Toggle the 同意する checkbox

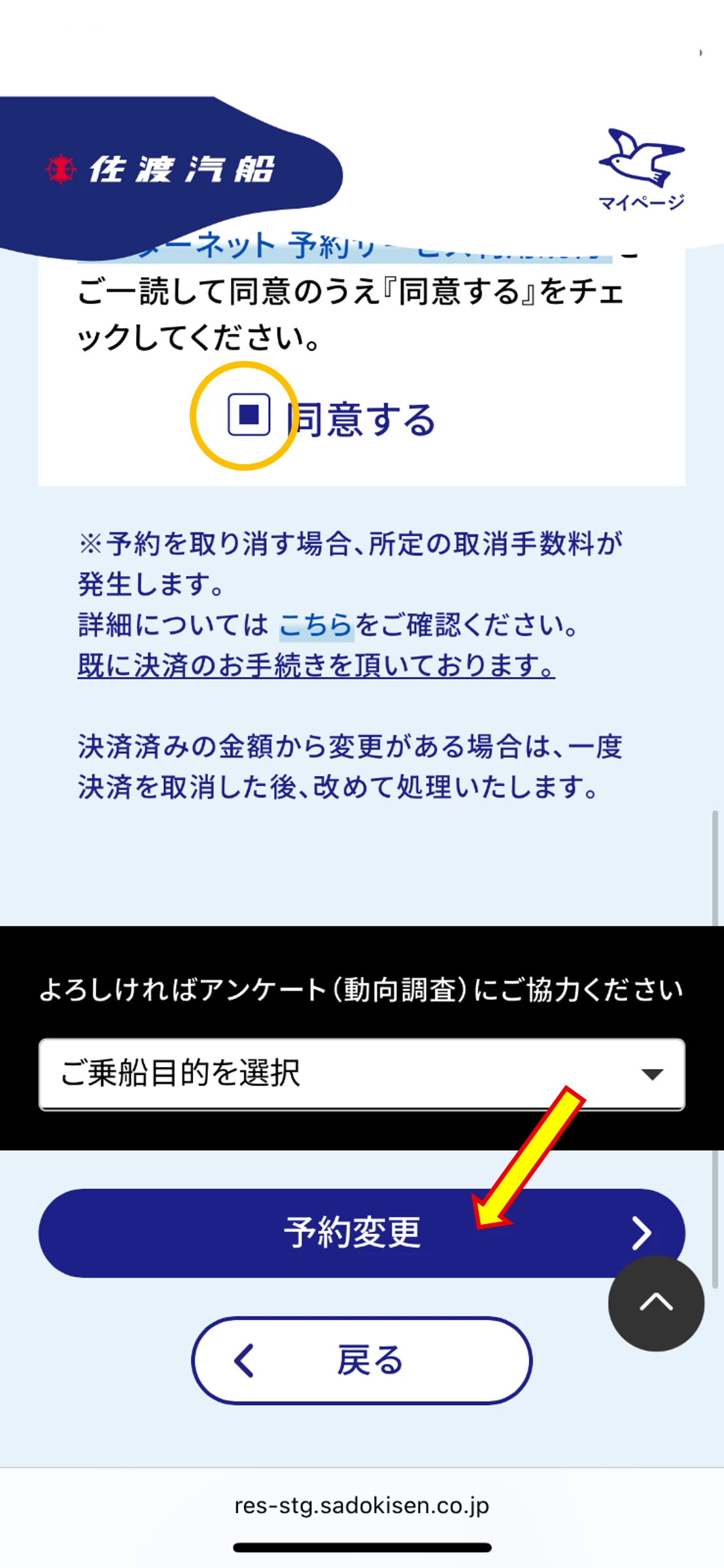[x=249, y=415]
